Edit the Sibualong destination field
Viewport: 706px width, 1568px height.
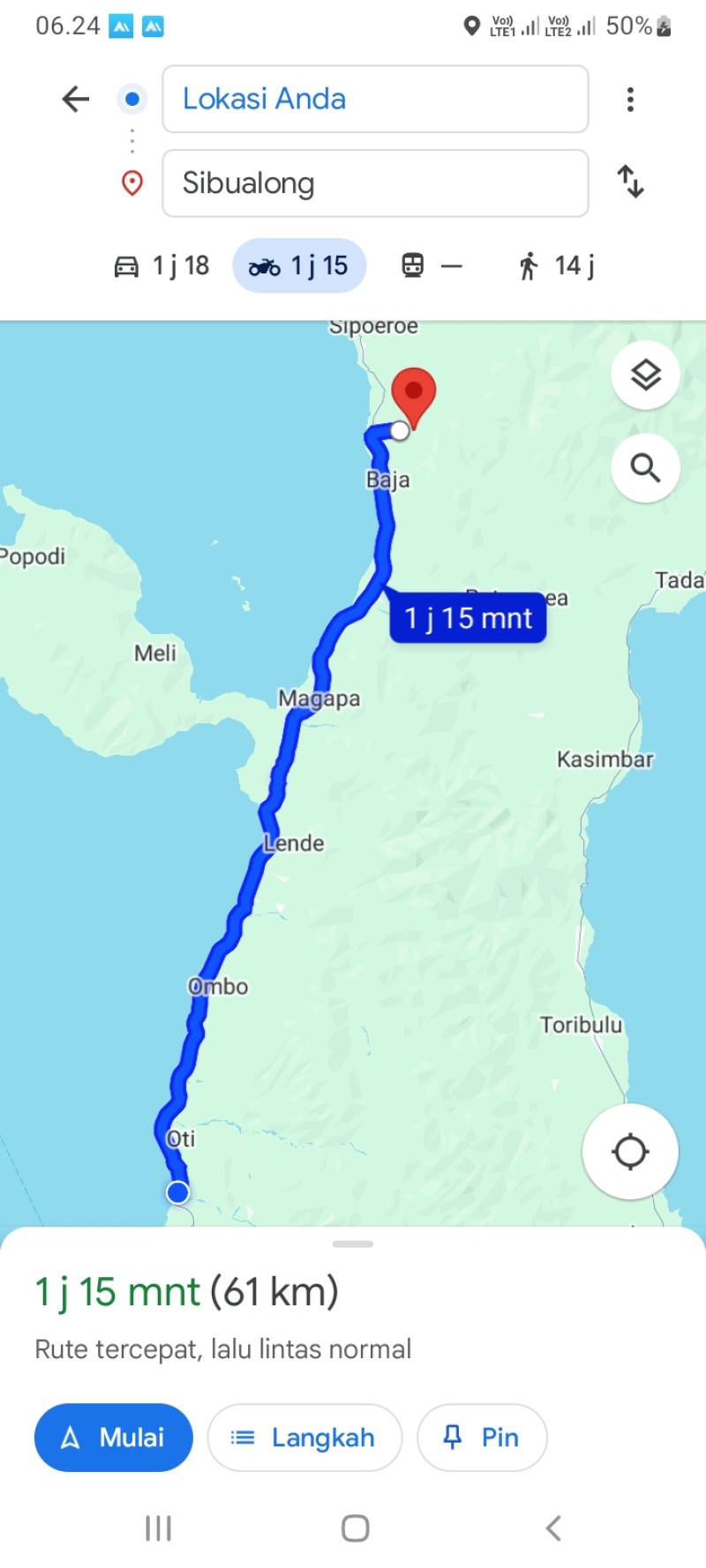(375, 183)
